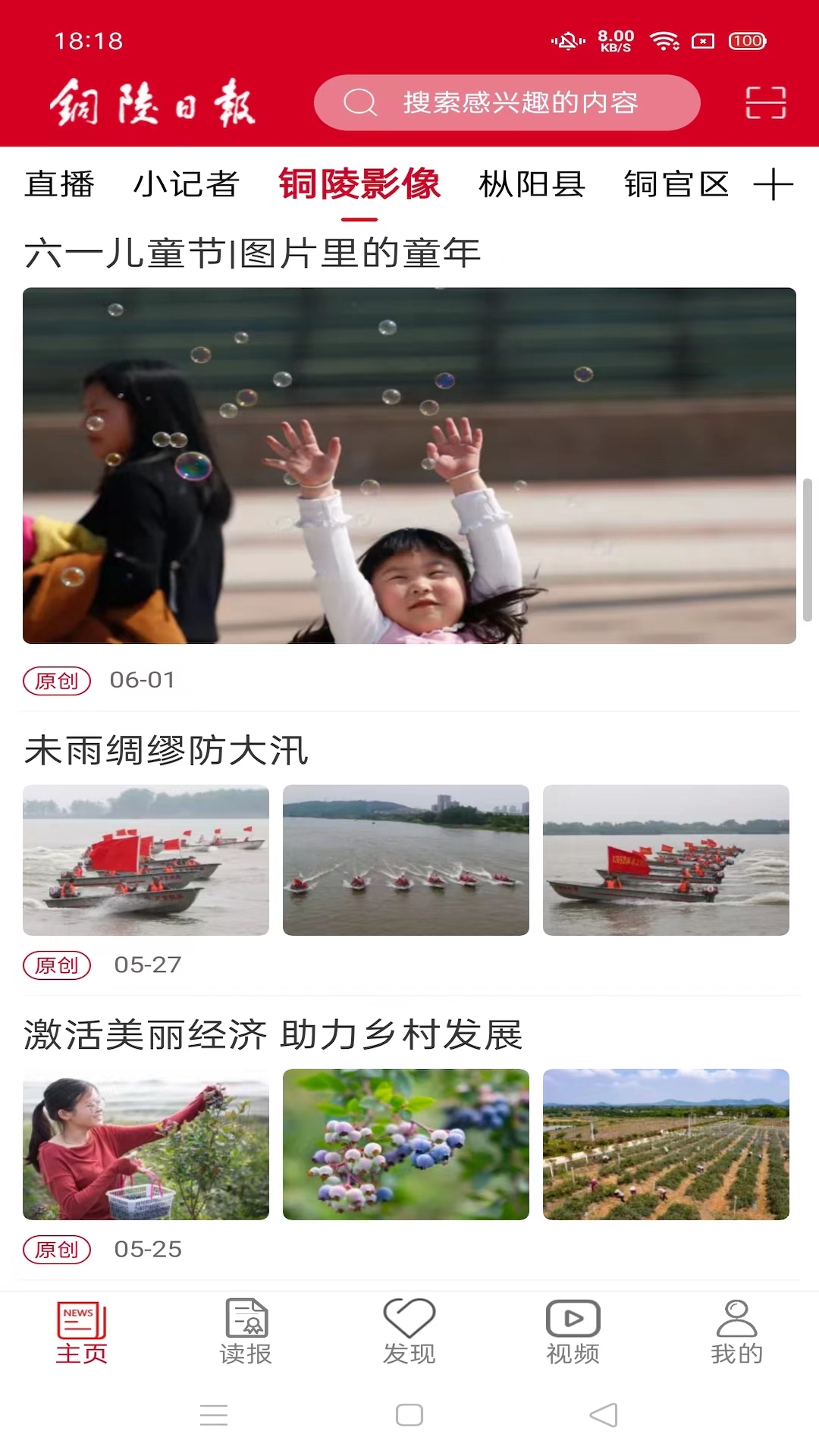Open the 未雨绸缪防大汛 photo story
Image resolution: width=819 pixels, height=1456 pixels.
tap(167, 751)
